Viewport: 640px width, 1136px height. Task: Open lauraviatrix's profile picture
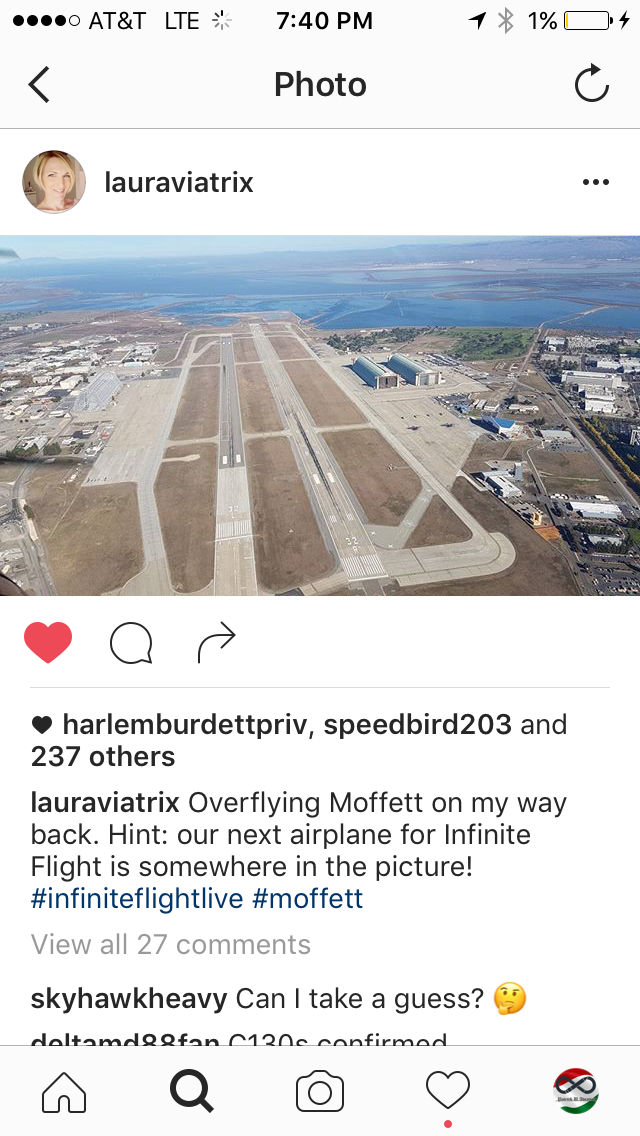54,182
